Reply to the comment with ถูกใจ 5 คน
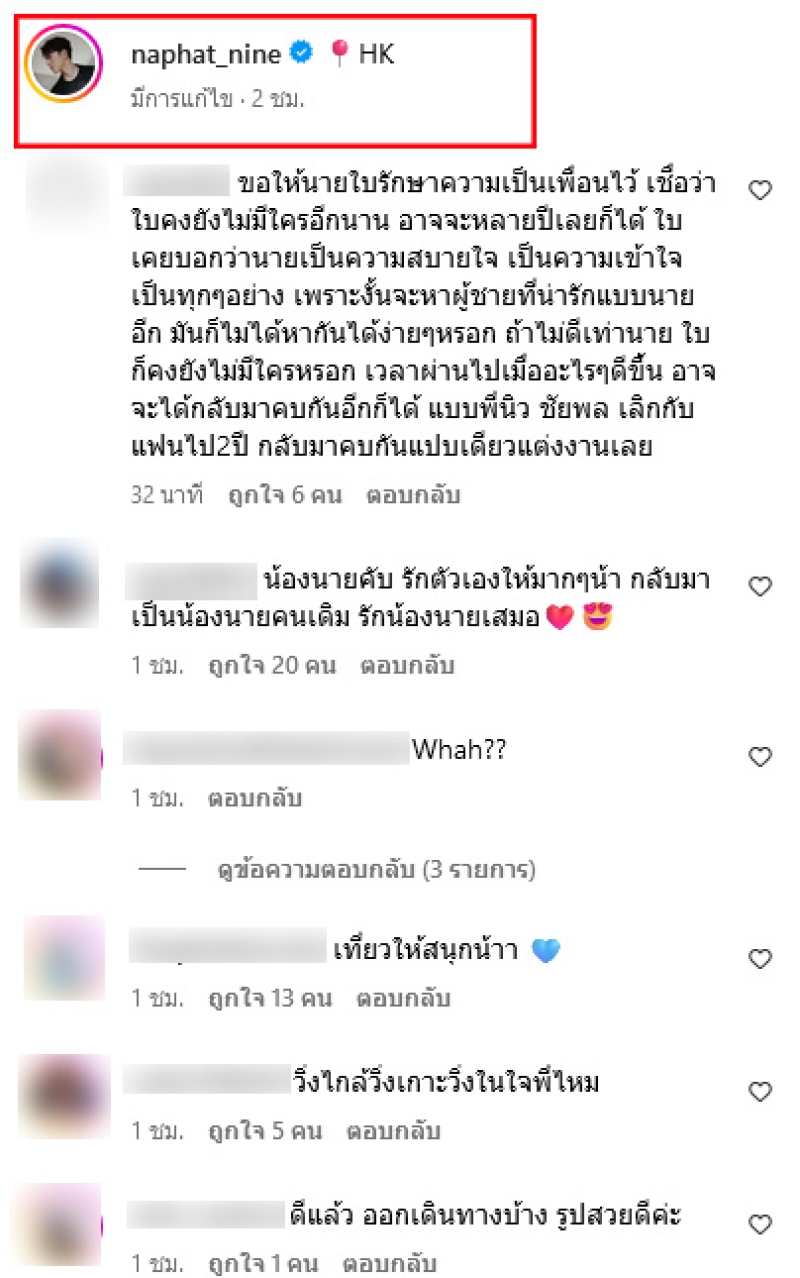Screen dimensions: 800x1278 393,1132
